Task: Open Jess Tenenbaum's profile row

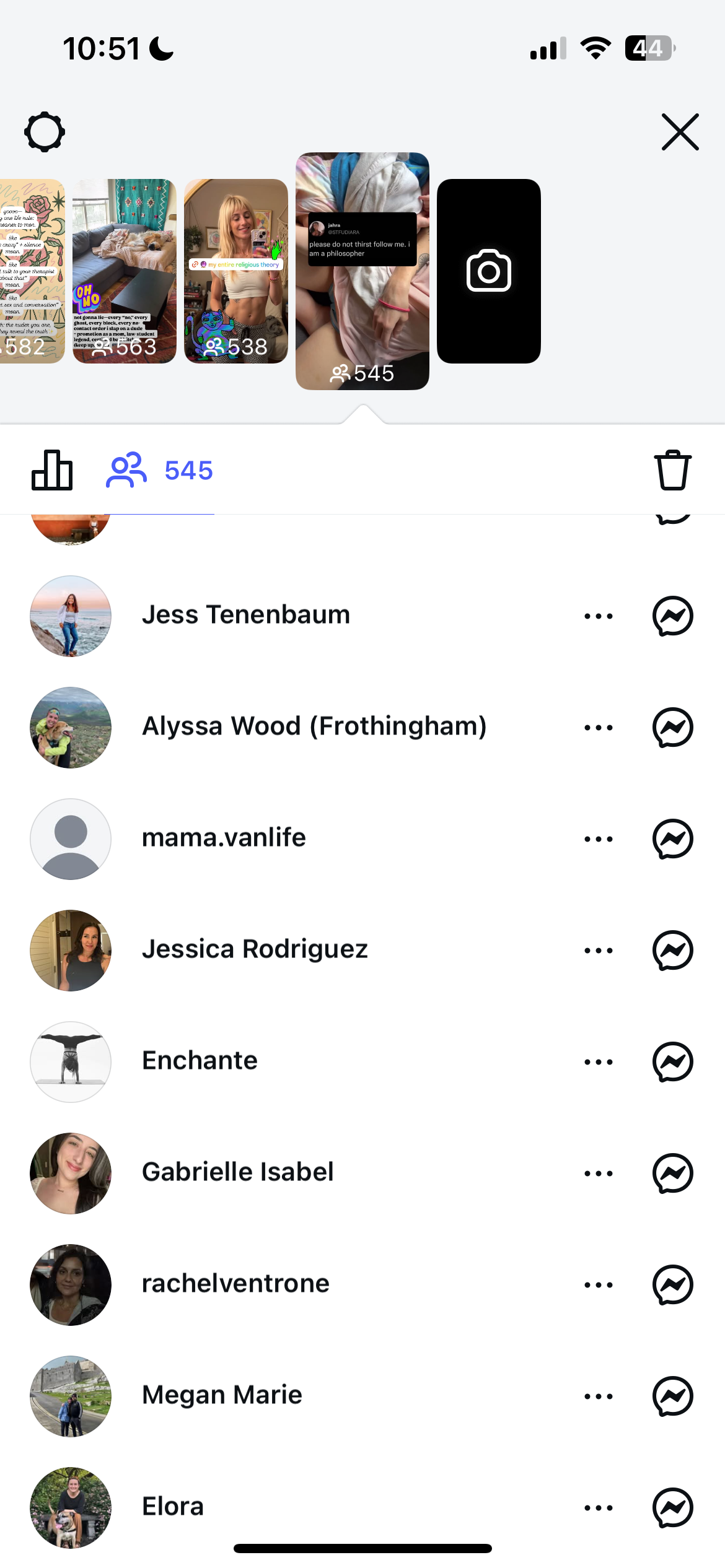Action: [246, 616]
